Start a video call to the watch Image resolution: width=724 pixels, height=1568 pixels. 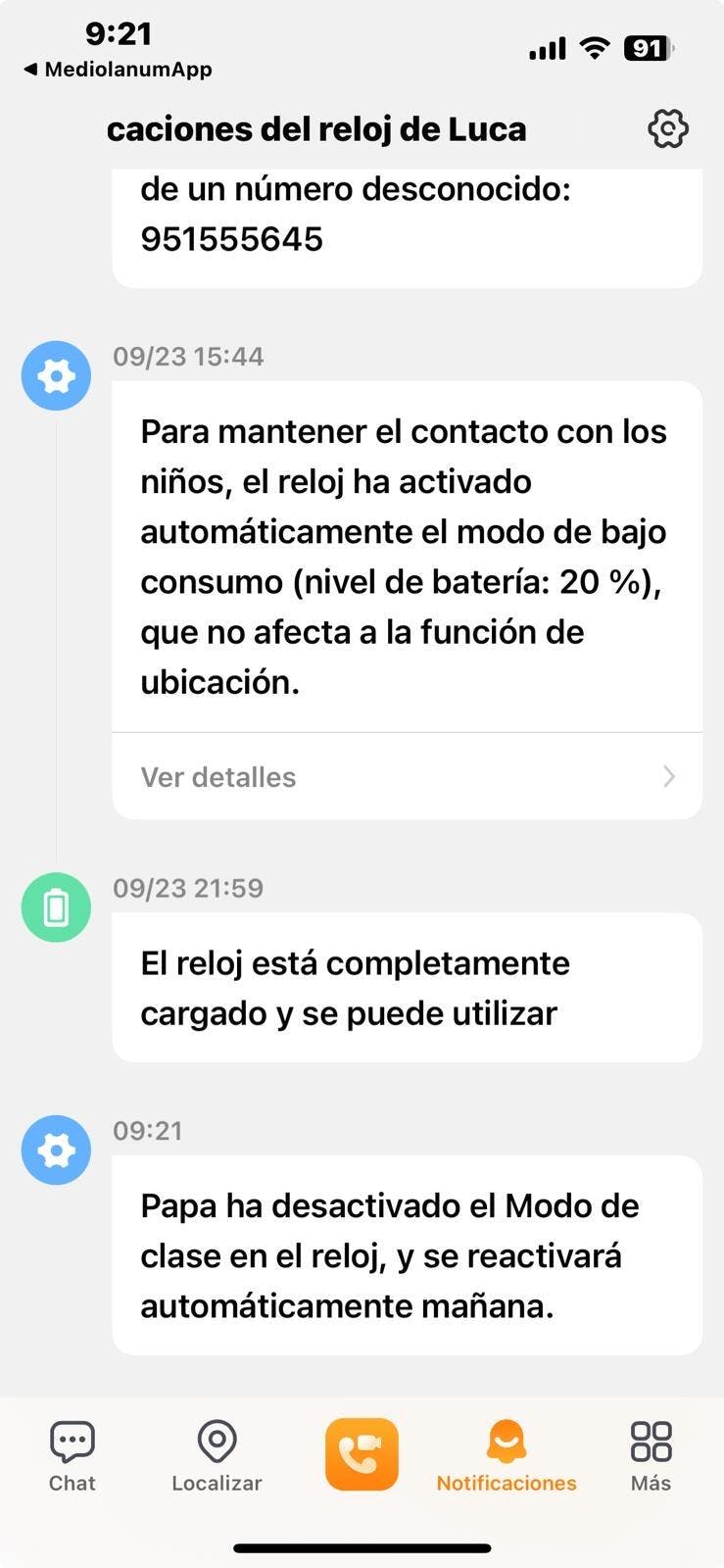362,1454
